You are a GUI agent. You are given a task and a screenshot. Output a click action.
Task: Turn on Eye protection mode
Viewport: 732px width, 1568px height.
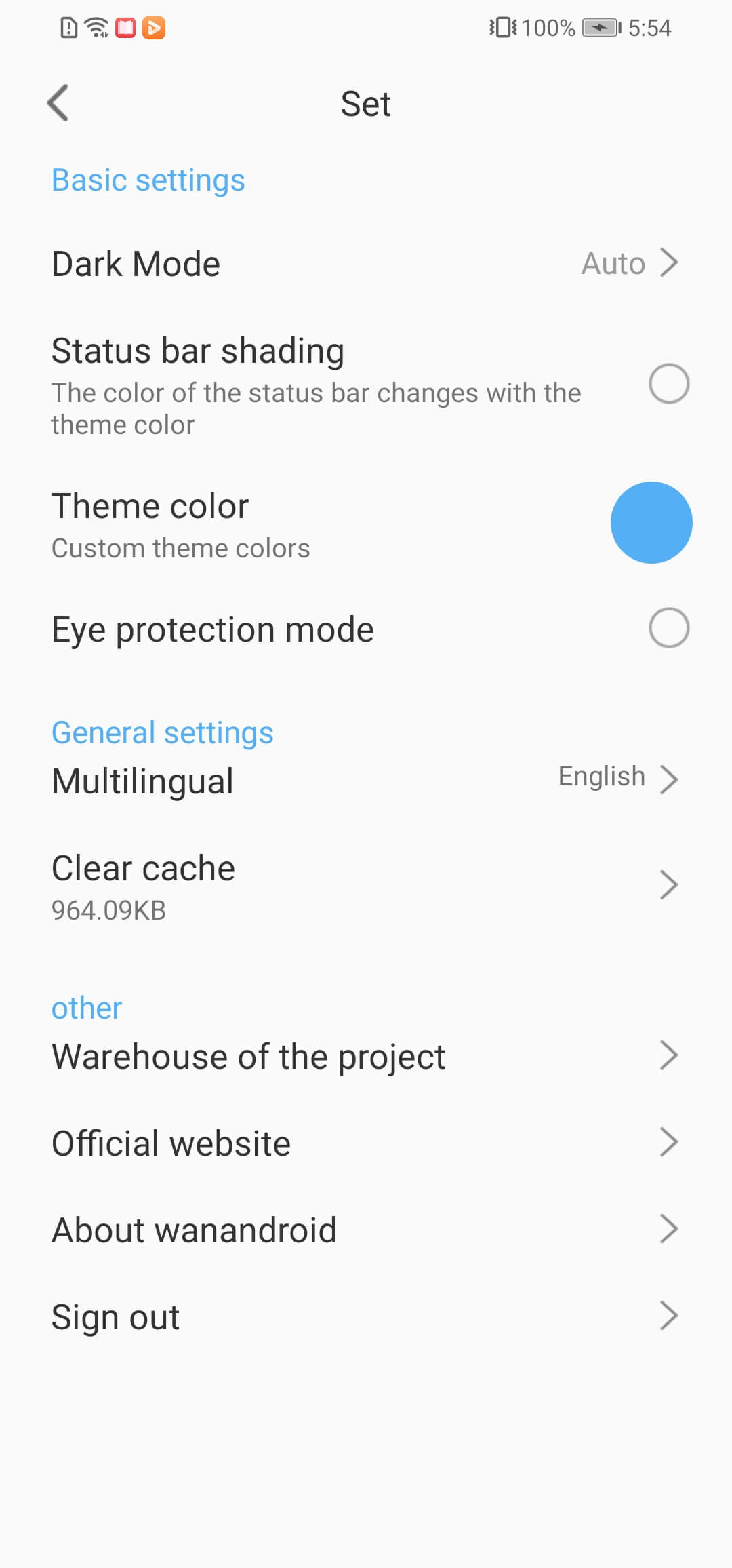pyautogui.click(x=668, y=628)
